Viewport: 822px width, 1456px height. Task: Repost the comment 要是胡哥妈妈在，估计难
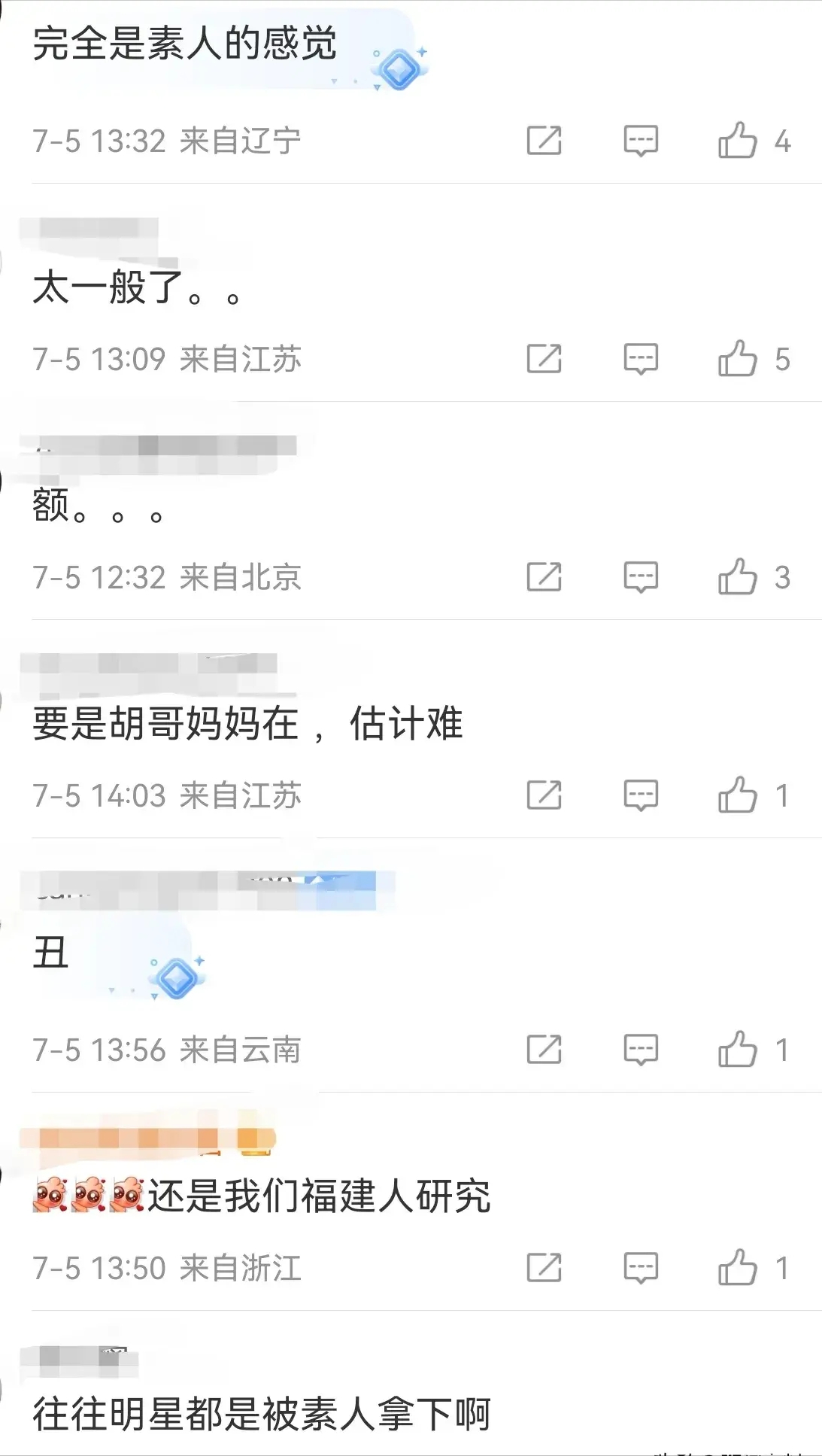(x=544, y=795)
